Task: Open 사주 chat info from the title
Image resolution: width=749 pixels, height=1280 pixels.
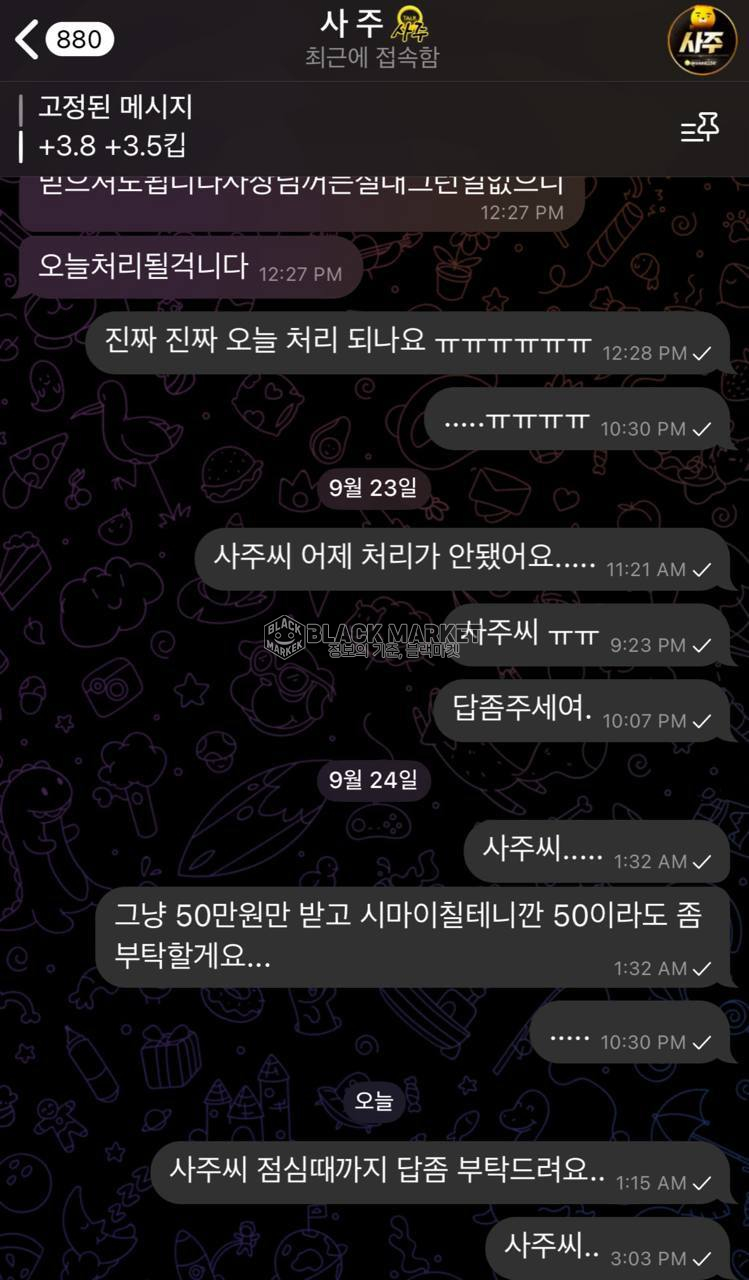Action: coord(372,38)
